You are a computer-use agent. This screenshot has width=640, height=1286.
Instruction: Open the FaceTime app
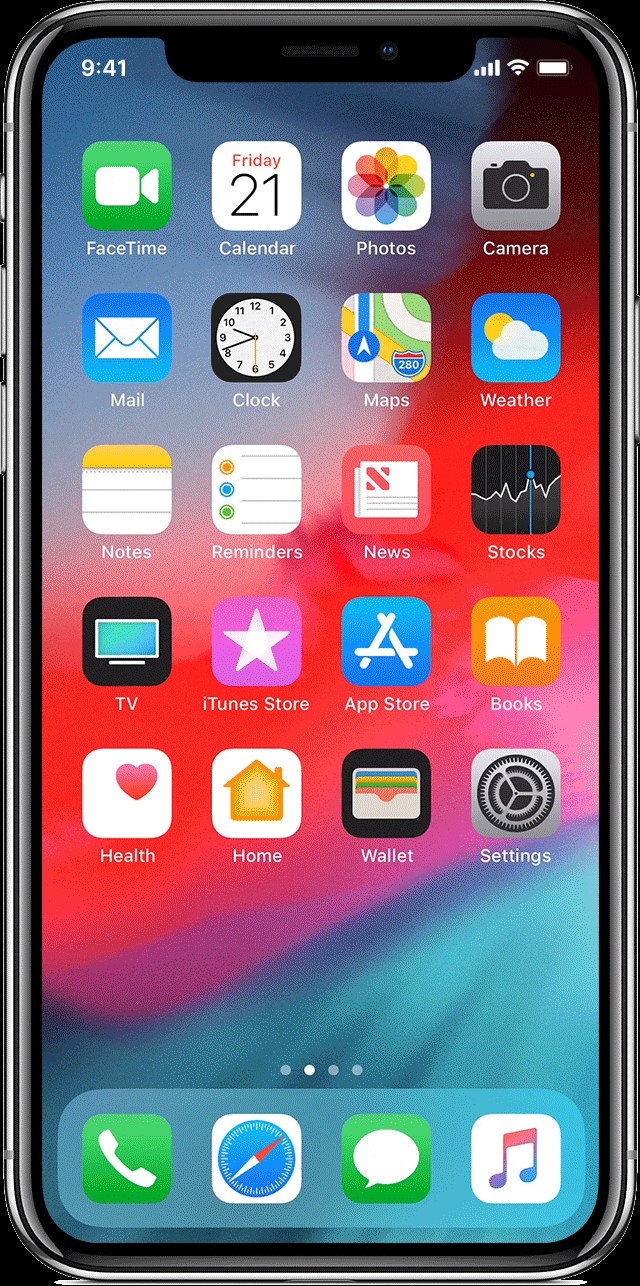point(127,186)
